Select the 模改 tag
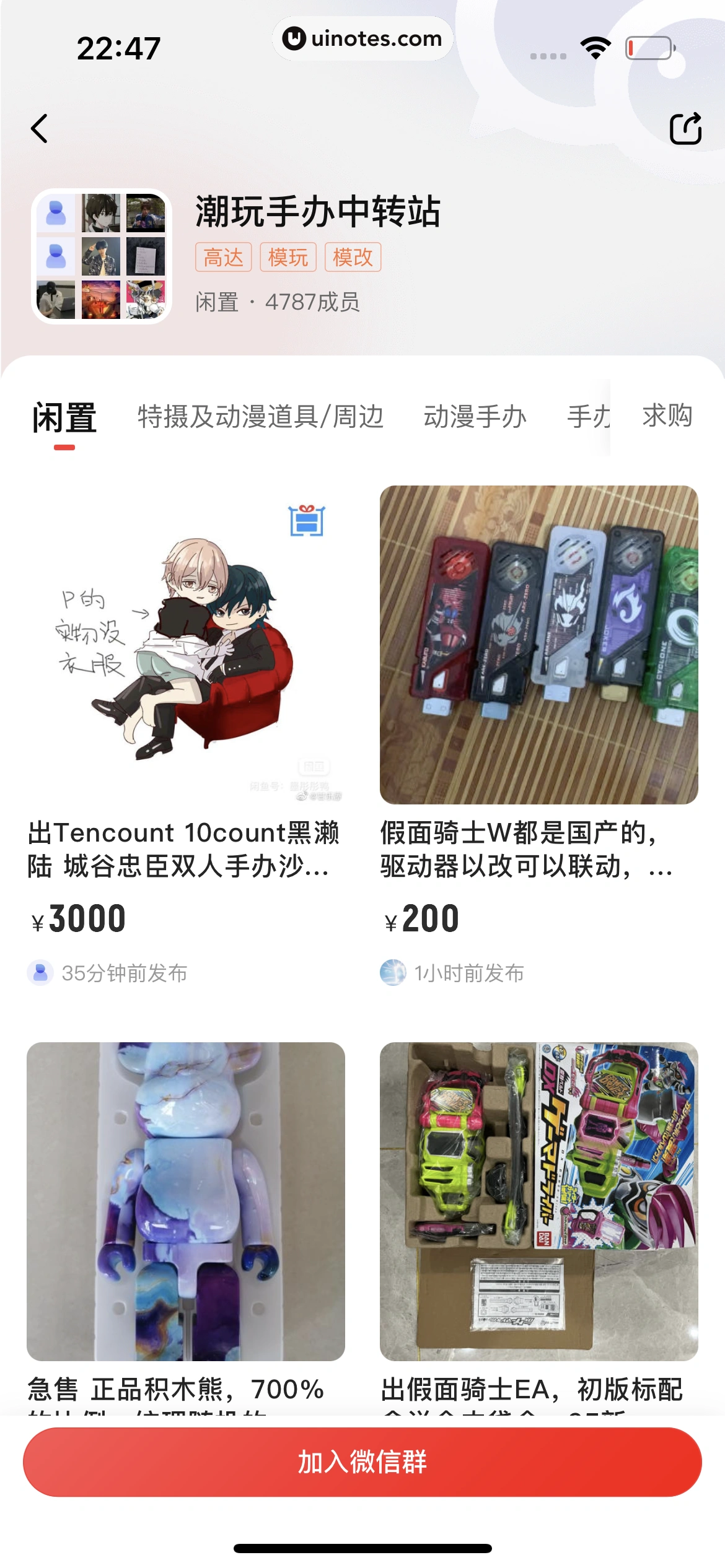725x1568 pixels. [x=352, y=258]
